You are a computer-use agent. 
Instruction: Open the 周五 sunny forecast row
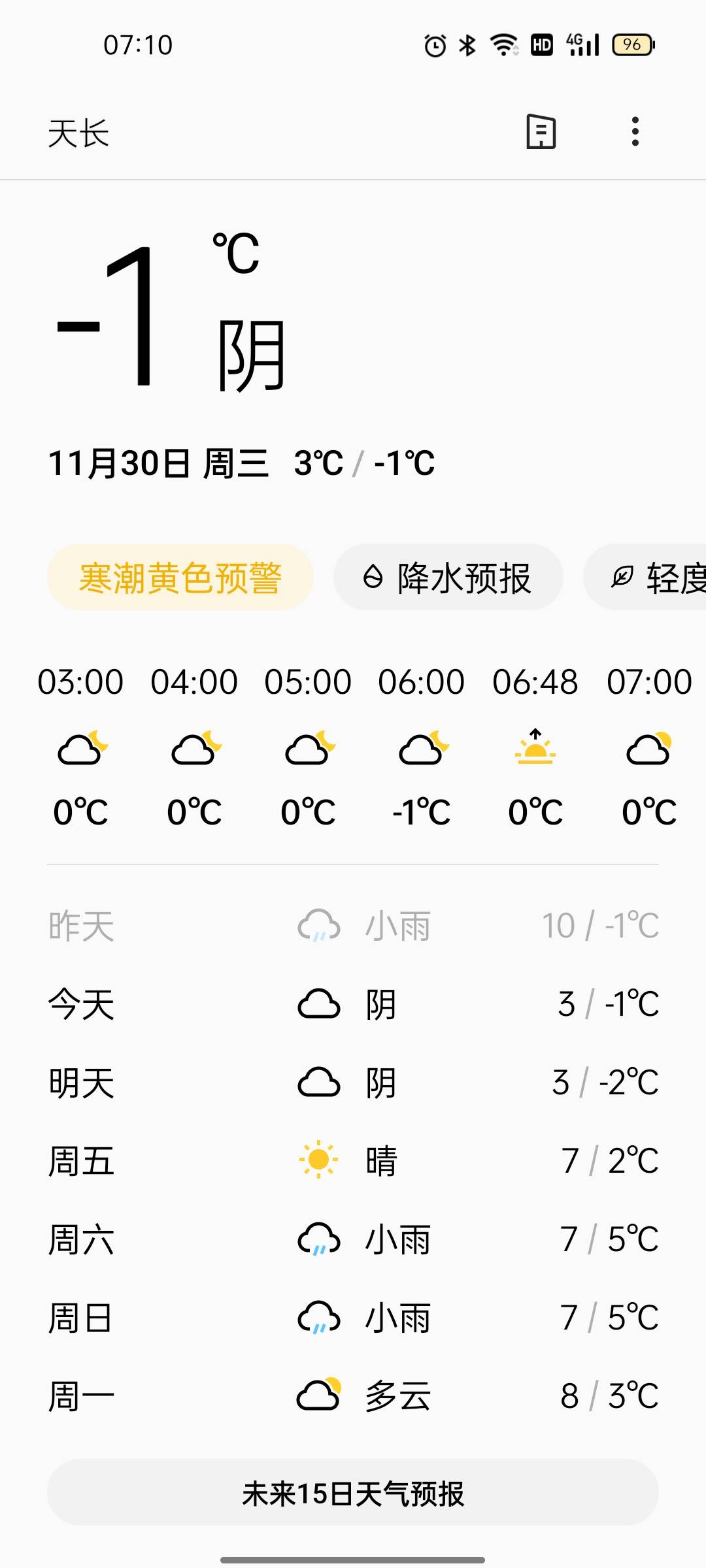click(353, 1161)
